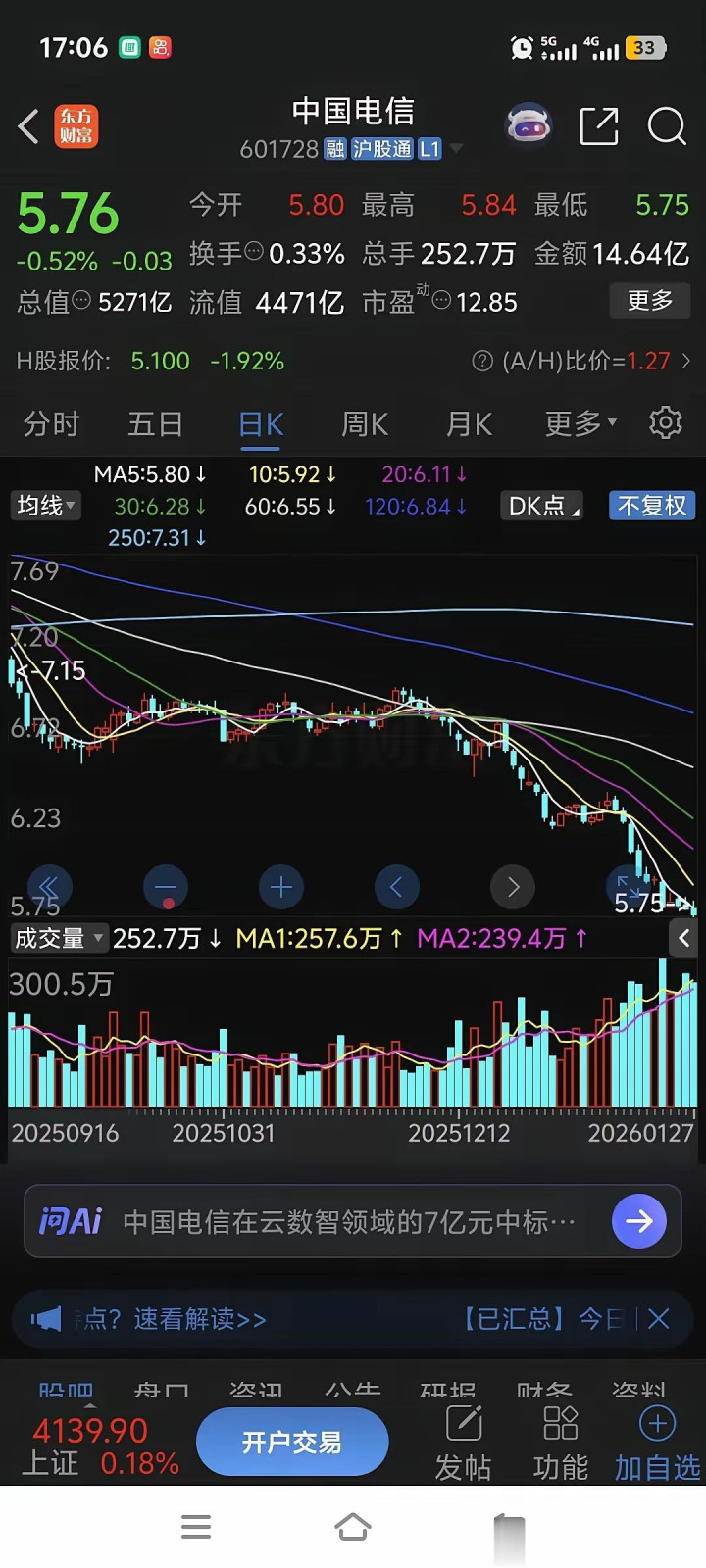Screen dimensions: 706x1568
Task: Share this stock page
Action: pos(599,126)
